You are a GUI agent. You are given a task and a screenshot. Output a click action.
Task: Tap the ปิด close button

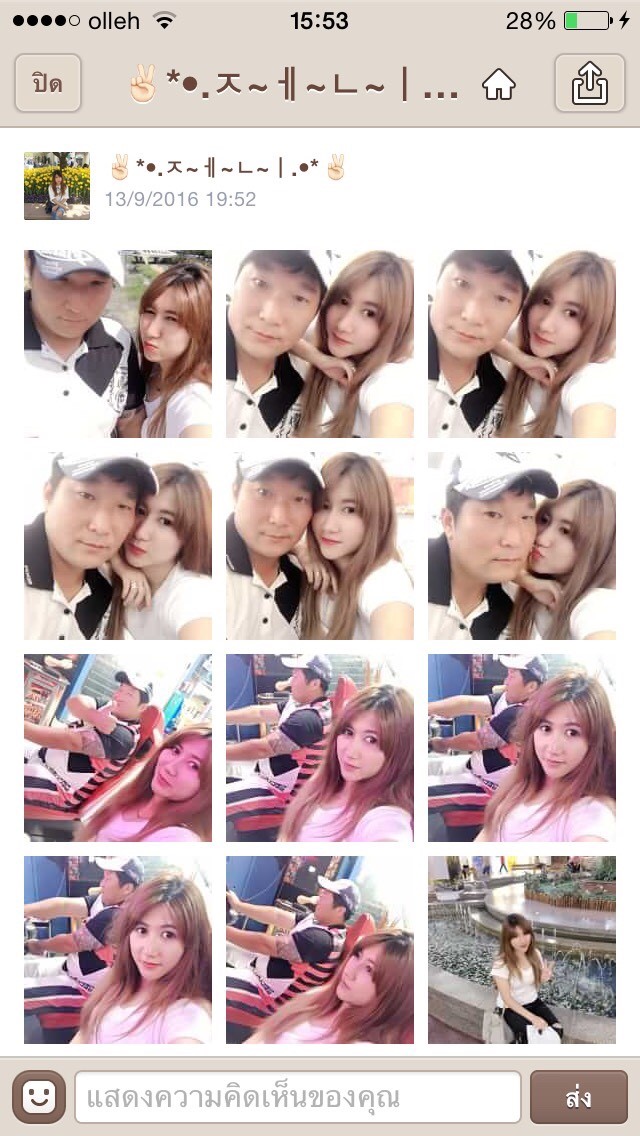click(48, 83)
